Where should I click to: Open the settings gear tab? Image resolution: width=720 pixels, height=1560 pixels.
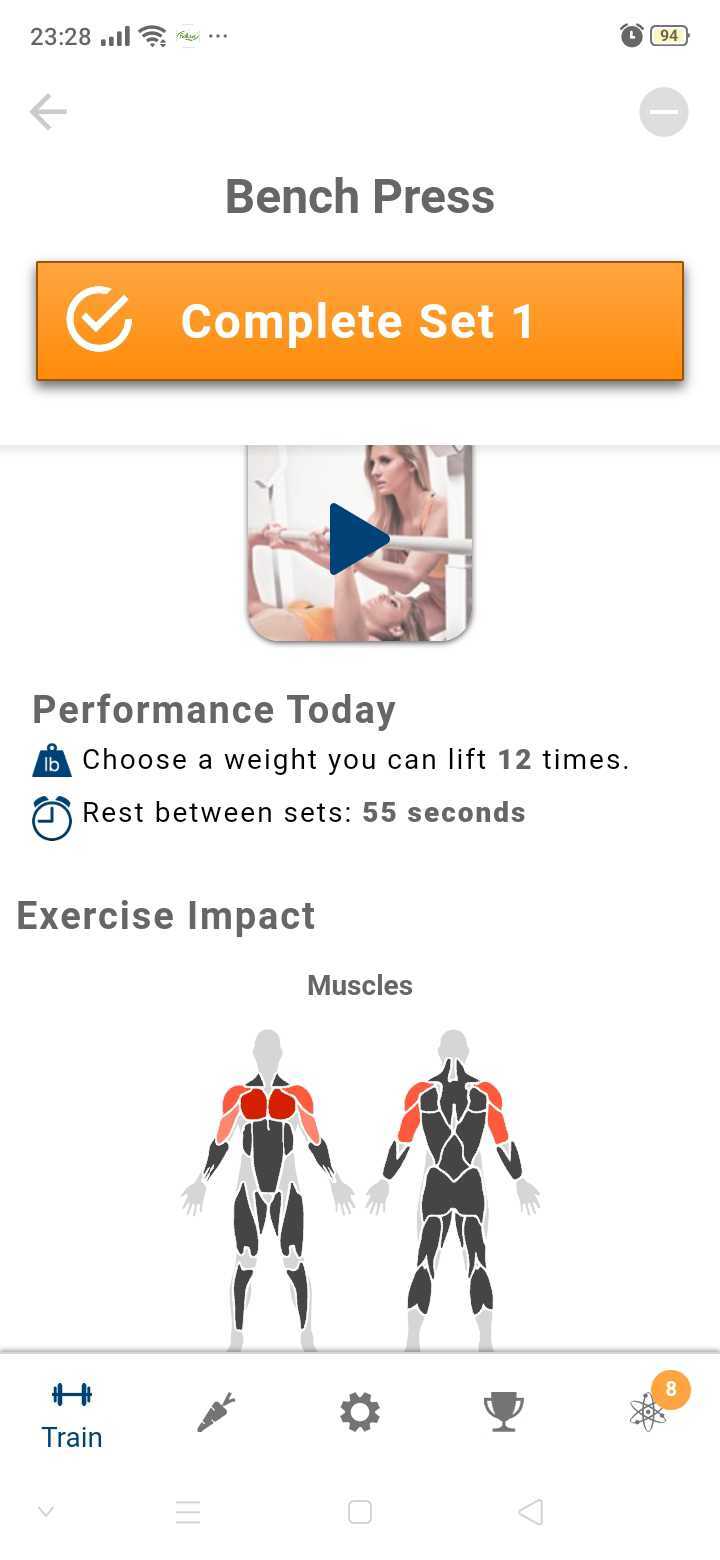[x=360, y=1412]
